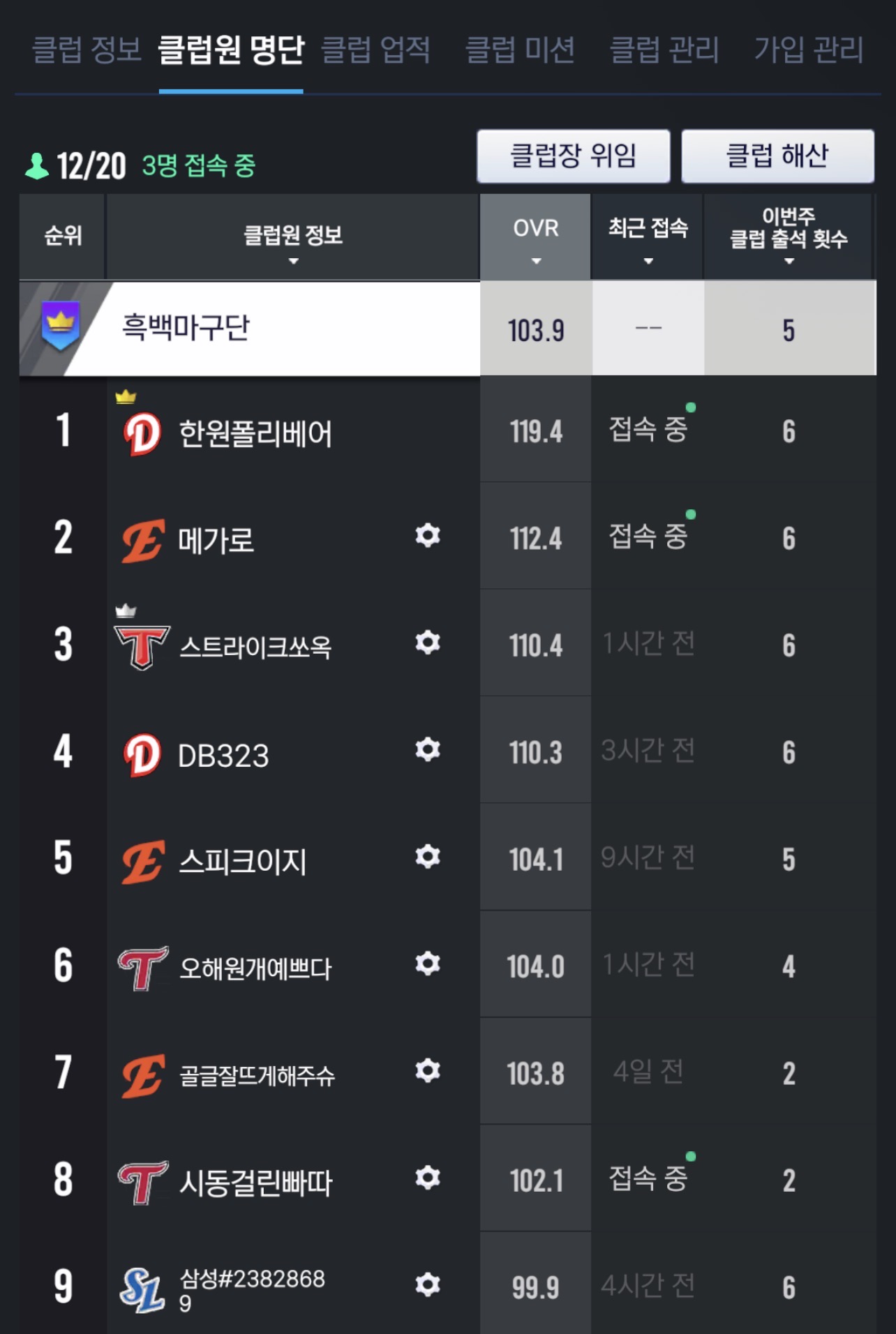Tap the 클럽장 위임 button
896x1334 pixels.
(x=573, y=156)
